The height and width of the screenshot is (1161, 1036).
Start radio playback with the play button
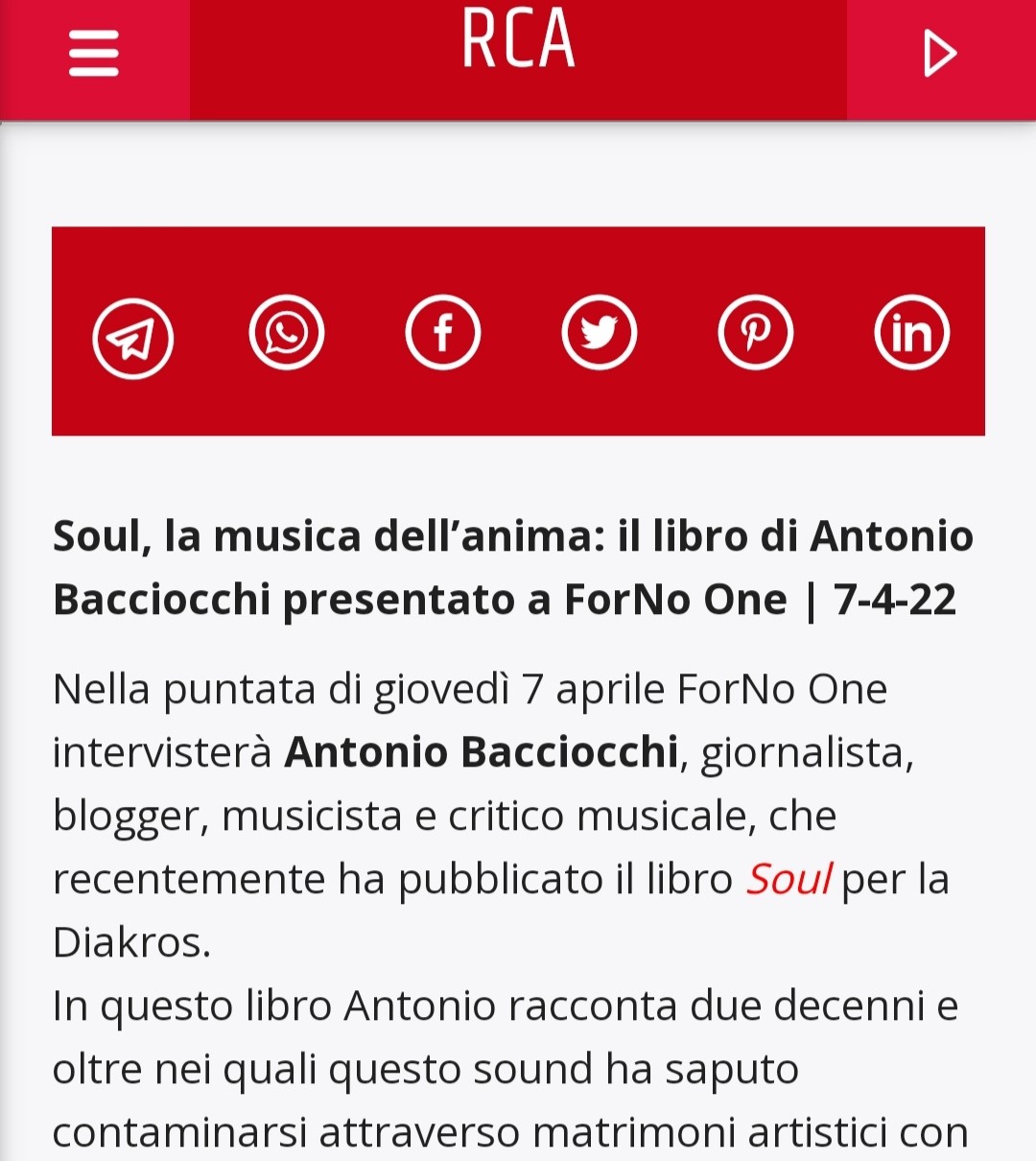click(x=939, y=54)
